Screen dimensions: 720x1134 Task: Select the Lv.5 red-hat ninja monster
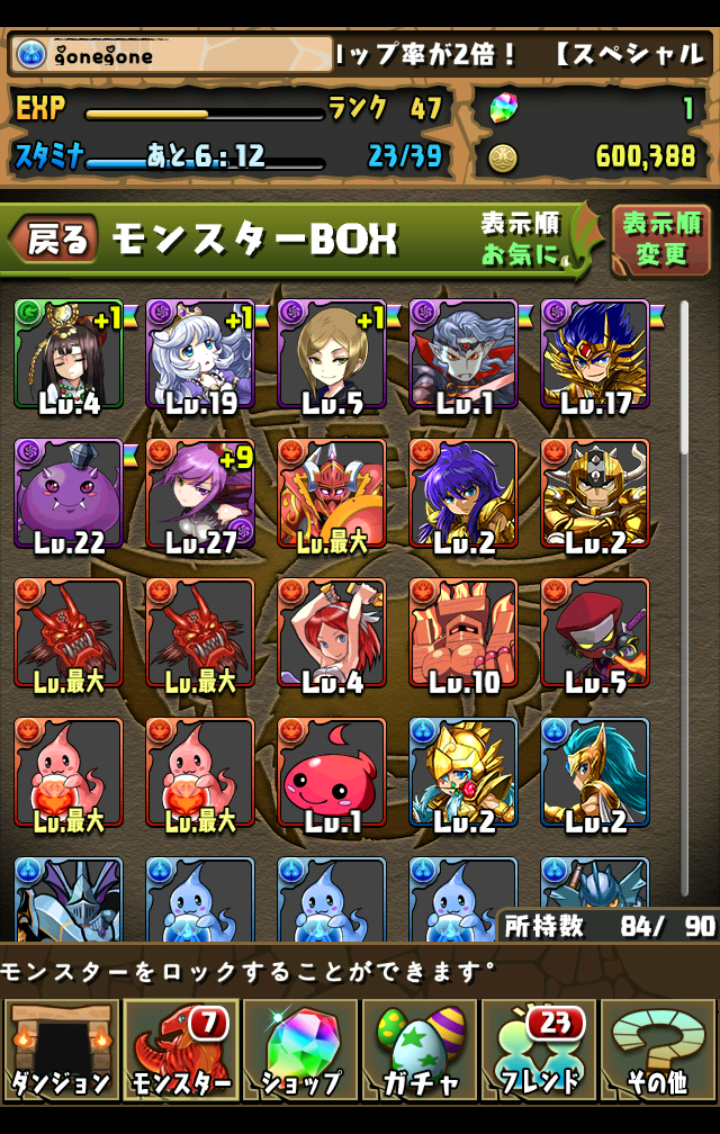[595, 633]
